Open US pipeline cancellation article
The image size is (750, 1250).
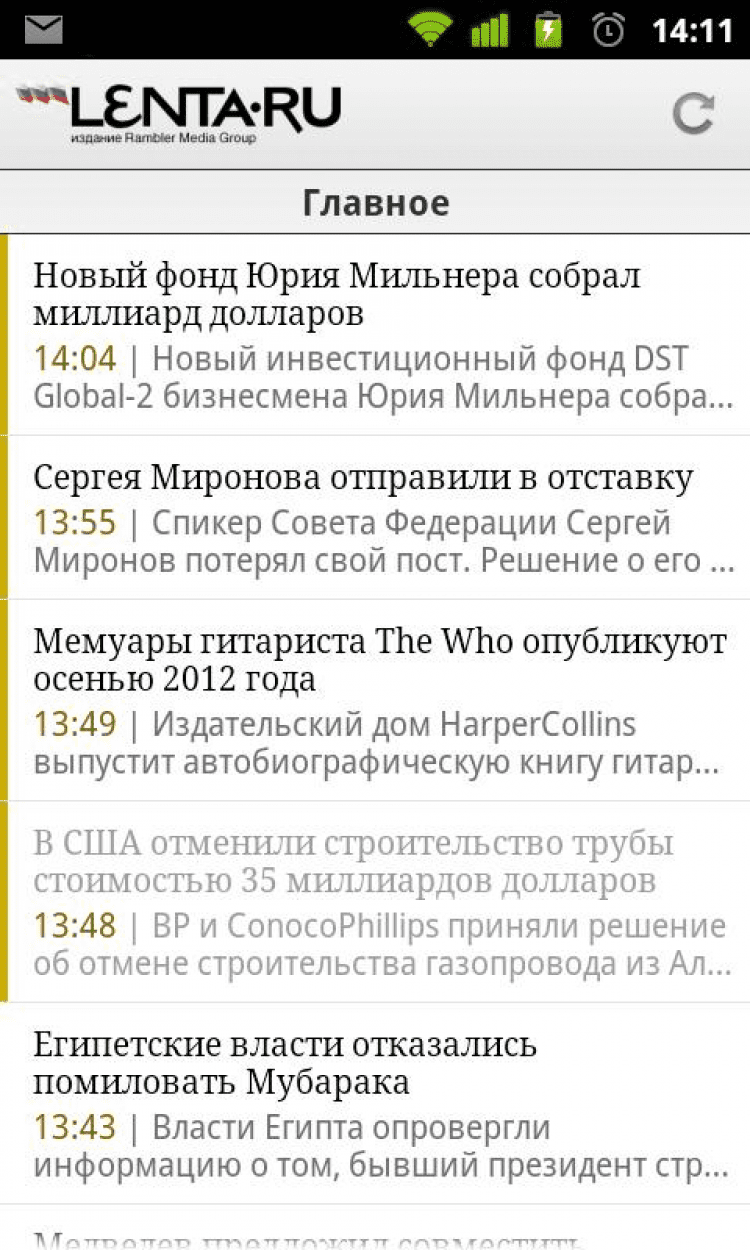tap(380, 902)
